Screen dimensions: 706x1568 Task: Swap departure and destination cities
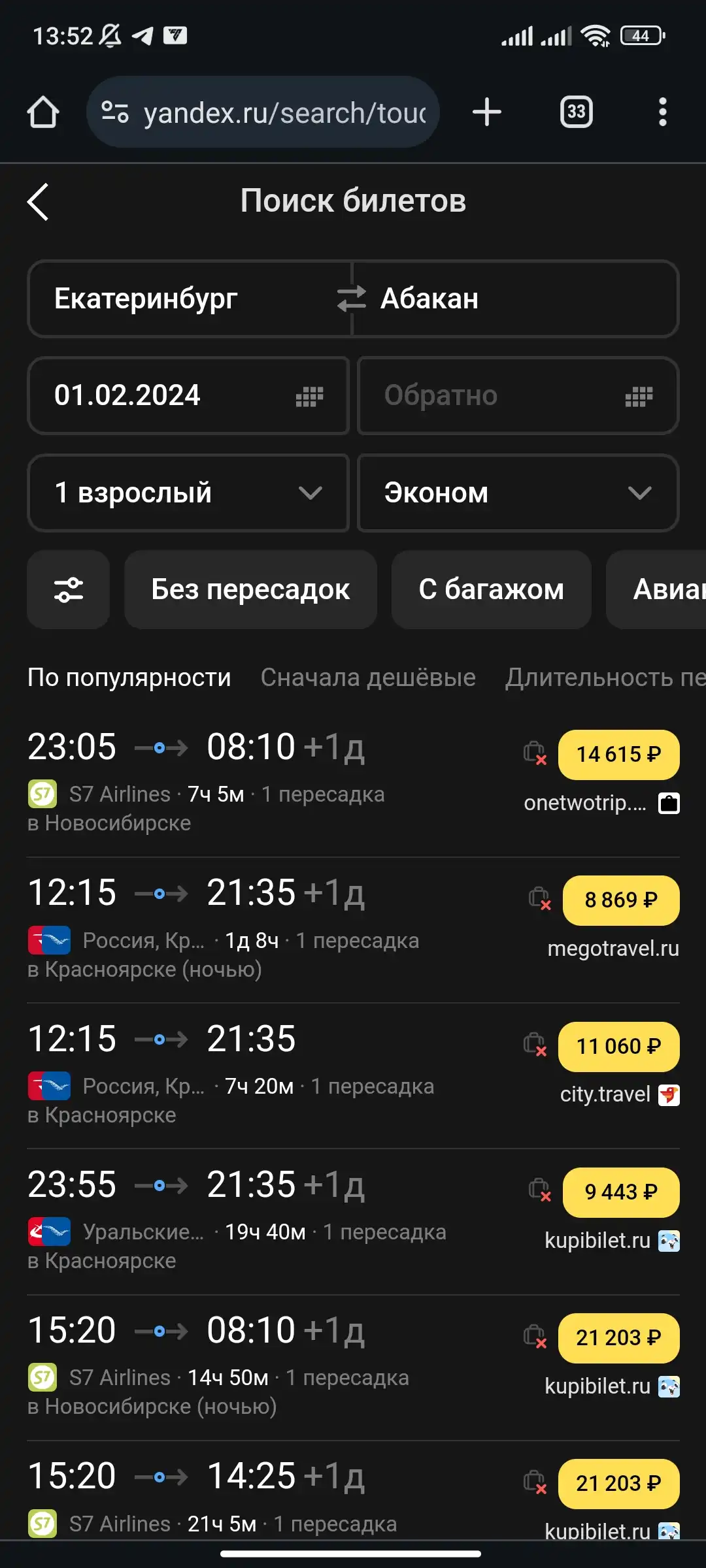tap(352, 299)
